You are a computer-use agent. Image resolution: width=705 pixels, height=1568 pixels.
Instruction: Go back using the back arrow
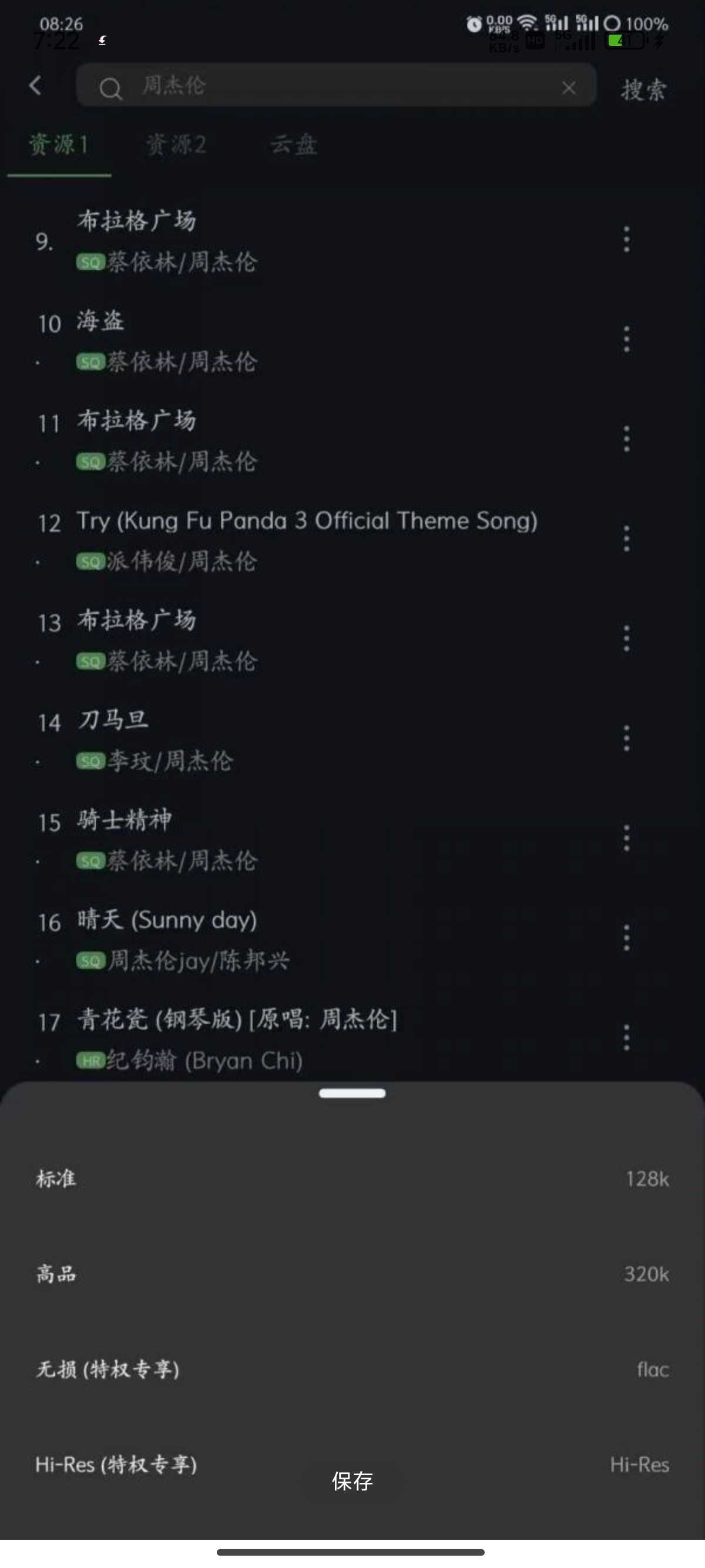(x=35, y=86)
